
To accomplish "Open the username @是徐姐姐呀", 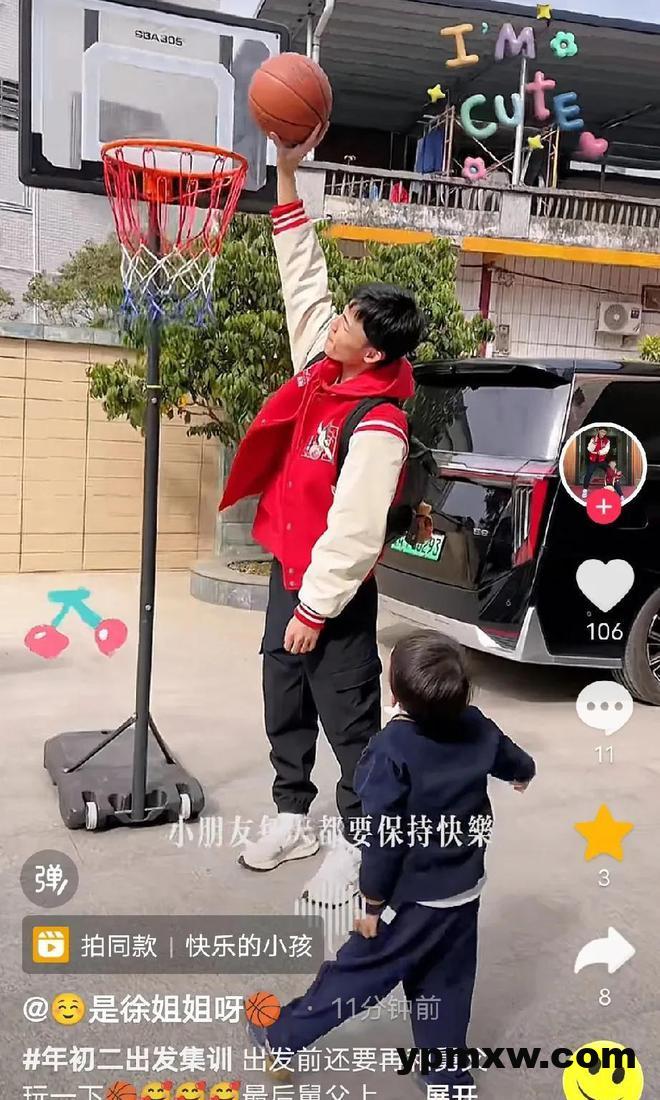I will pyautogui.click(x=150, y=1008).
